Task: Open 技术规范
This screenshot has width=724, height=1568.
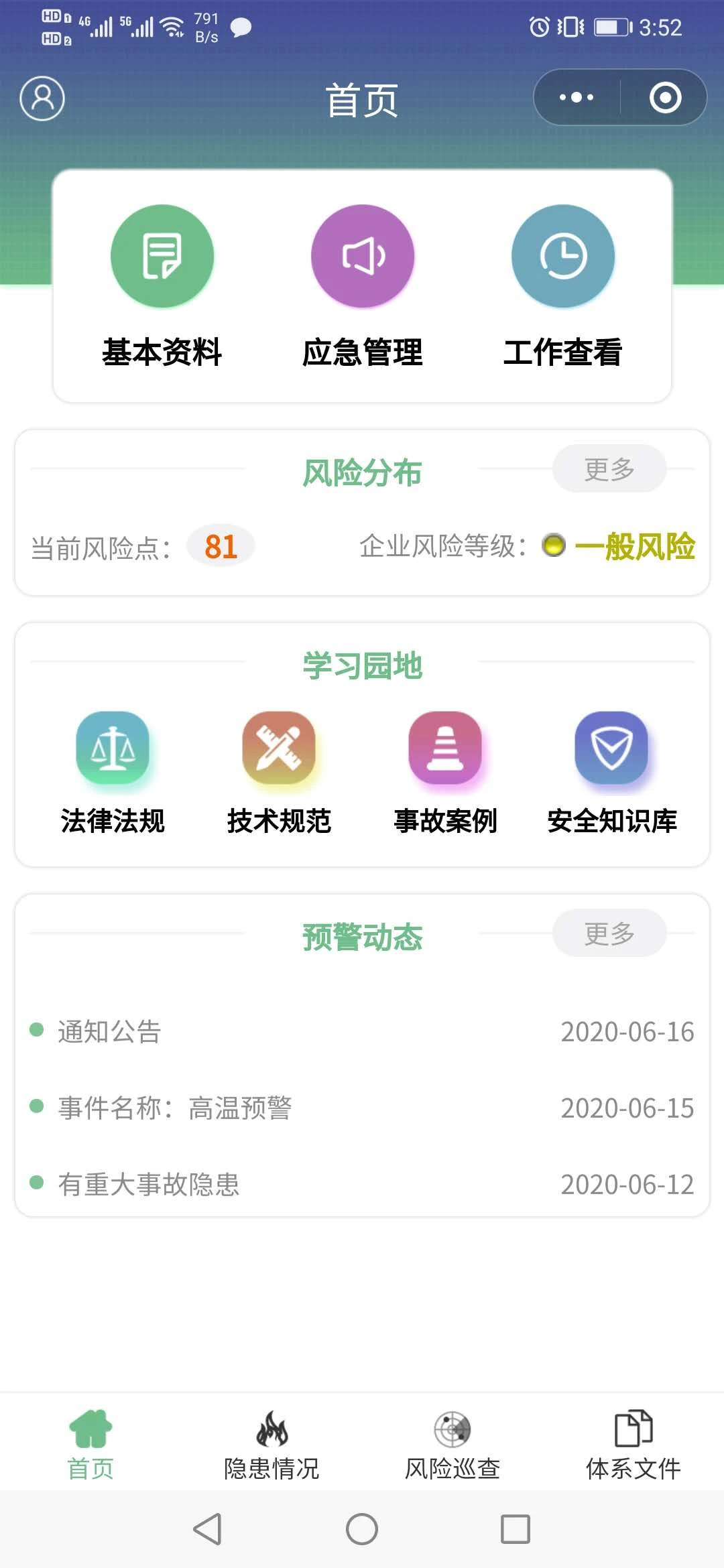Action: (279, 773)
